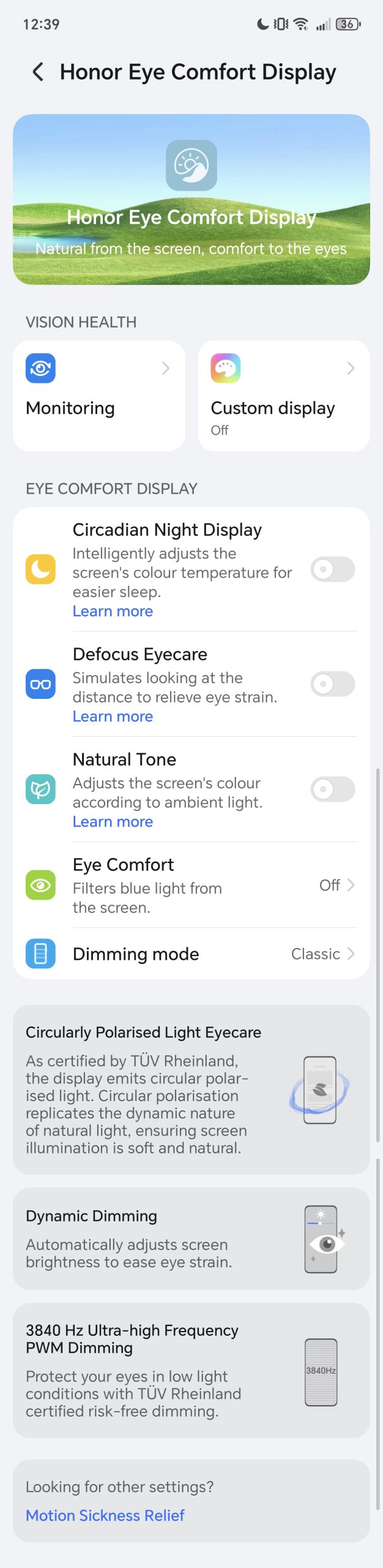Open Learn more under Defocus Eyecare
Image resolution: width=383 pixels, height=1568 pixels.
tap(113, 717)
